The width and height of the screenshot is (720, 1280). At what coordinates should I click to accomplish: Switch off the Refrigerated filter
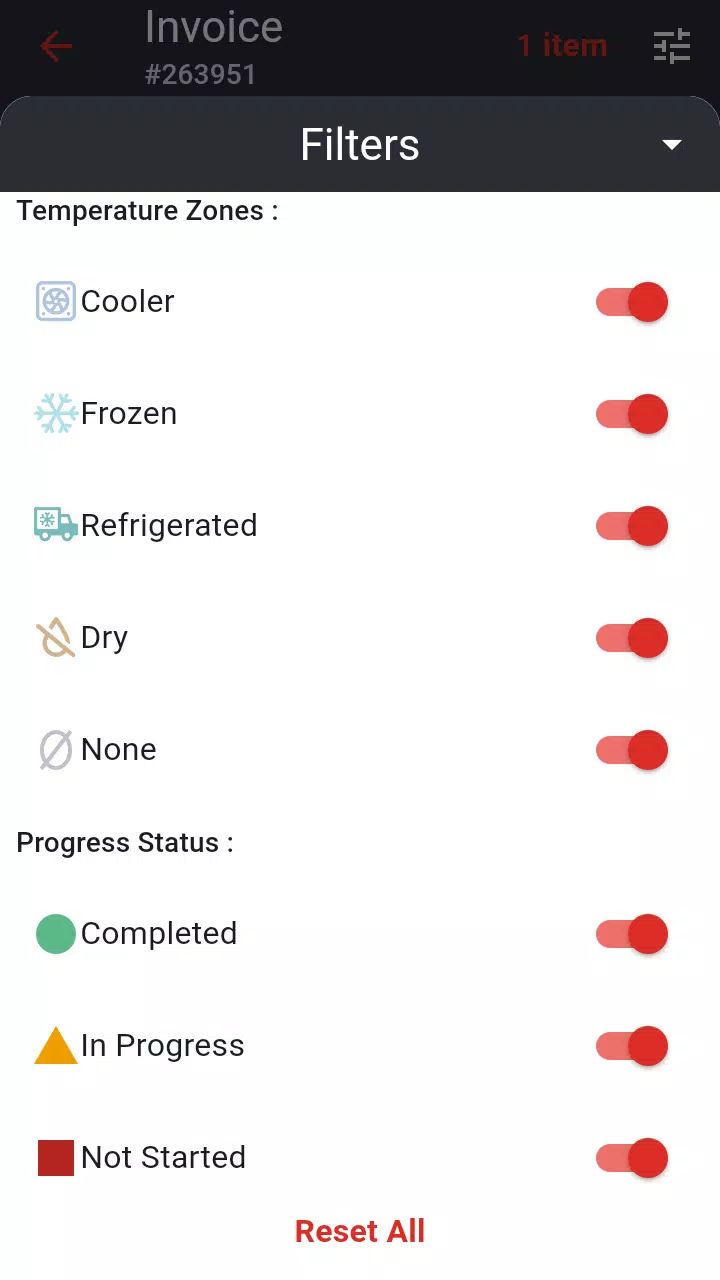(632, 526)
